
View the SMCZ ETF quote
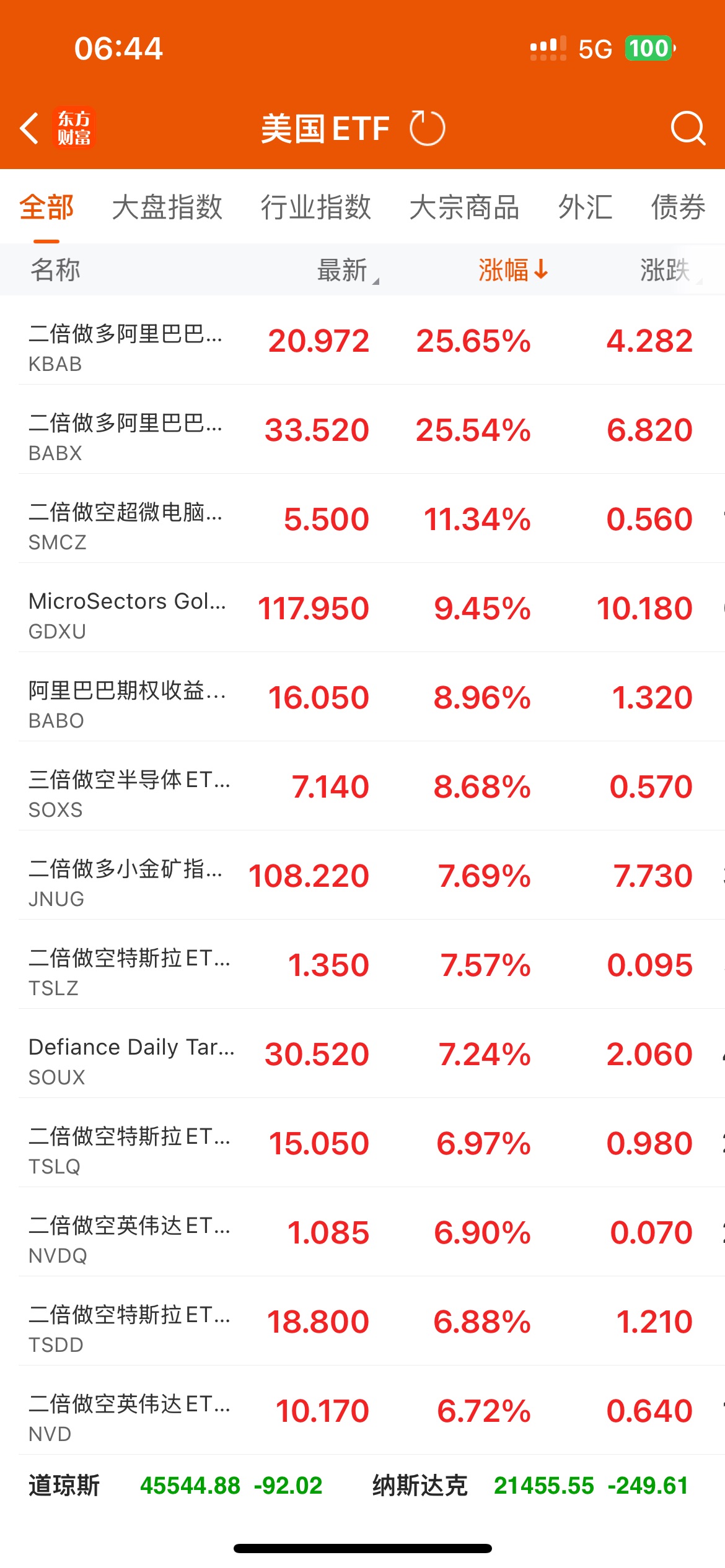[362, 518]
